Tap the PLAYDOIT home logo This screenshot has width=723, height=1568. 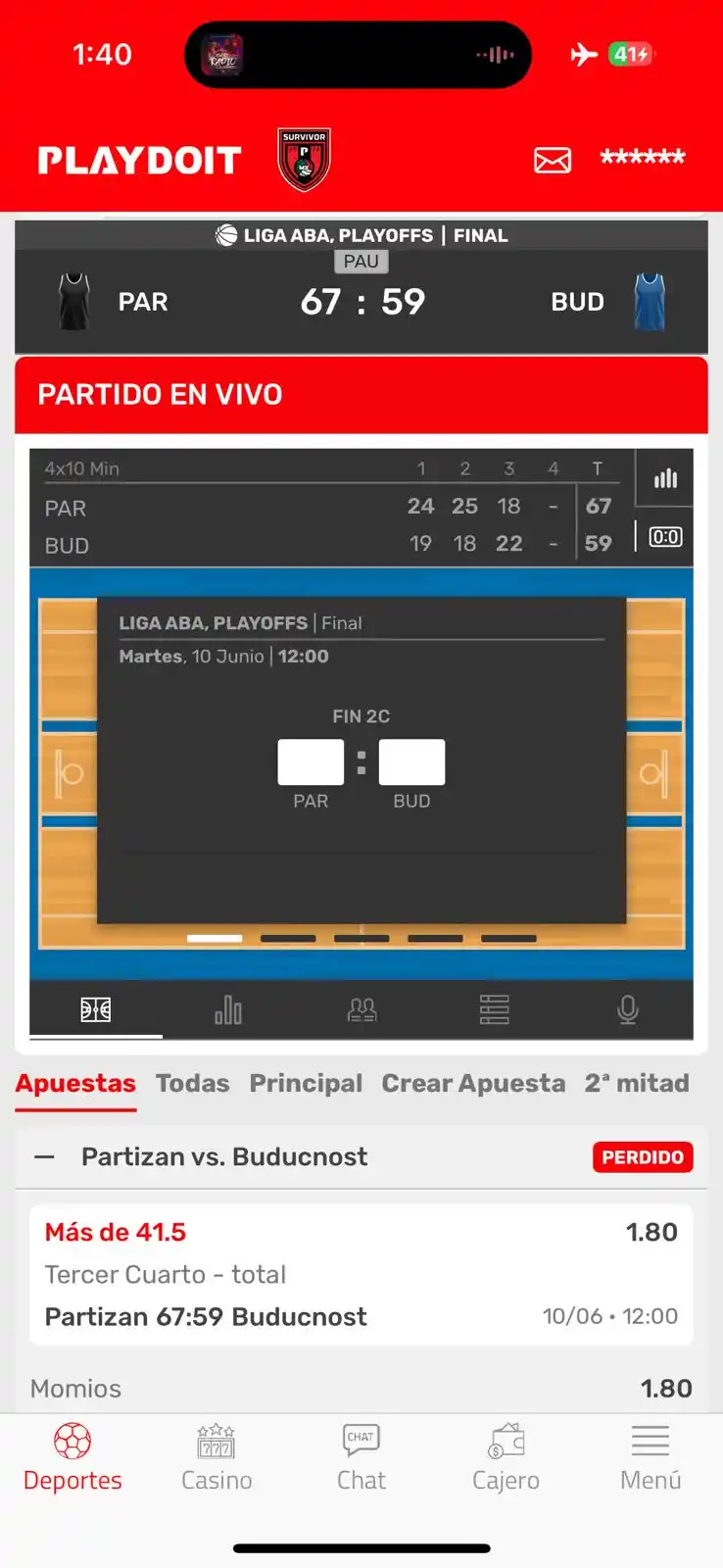(x=139, y=160)
